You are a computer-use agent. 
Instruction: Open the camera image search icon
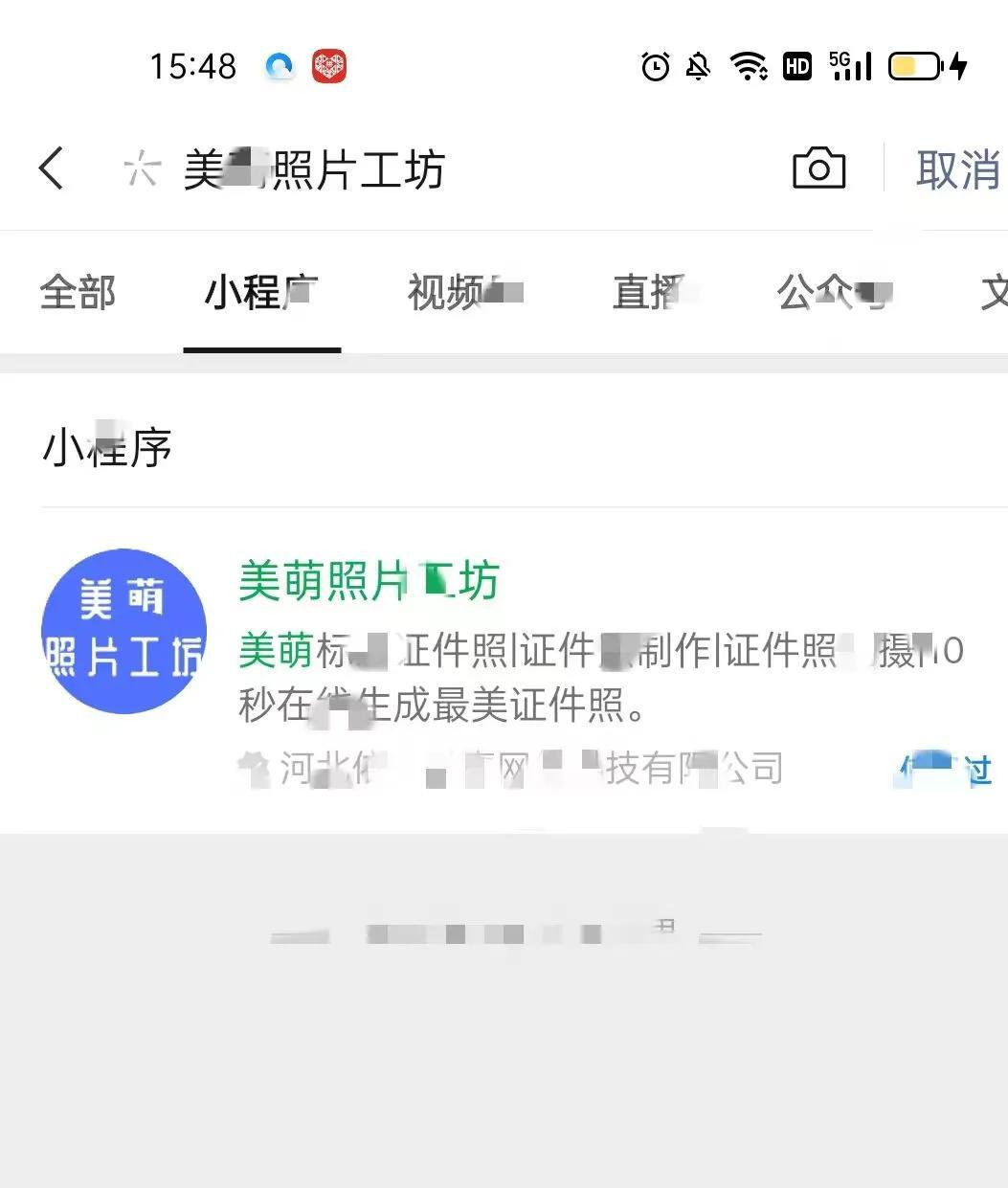click(818, 169)
